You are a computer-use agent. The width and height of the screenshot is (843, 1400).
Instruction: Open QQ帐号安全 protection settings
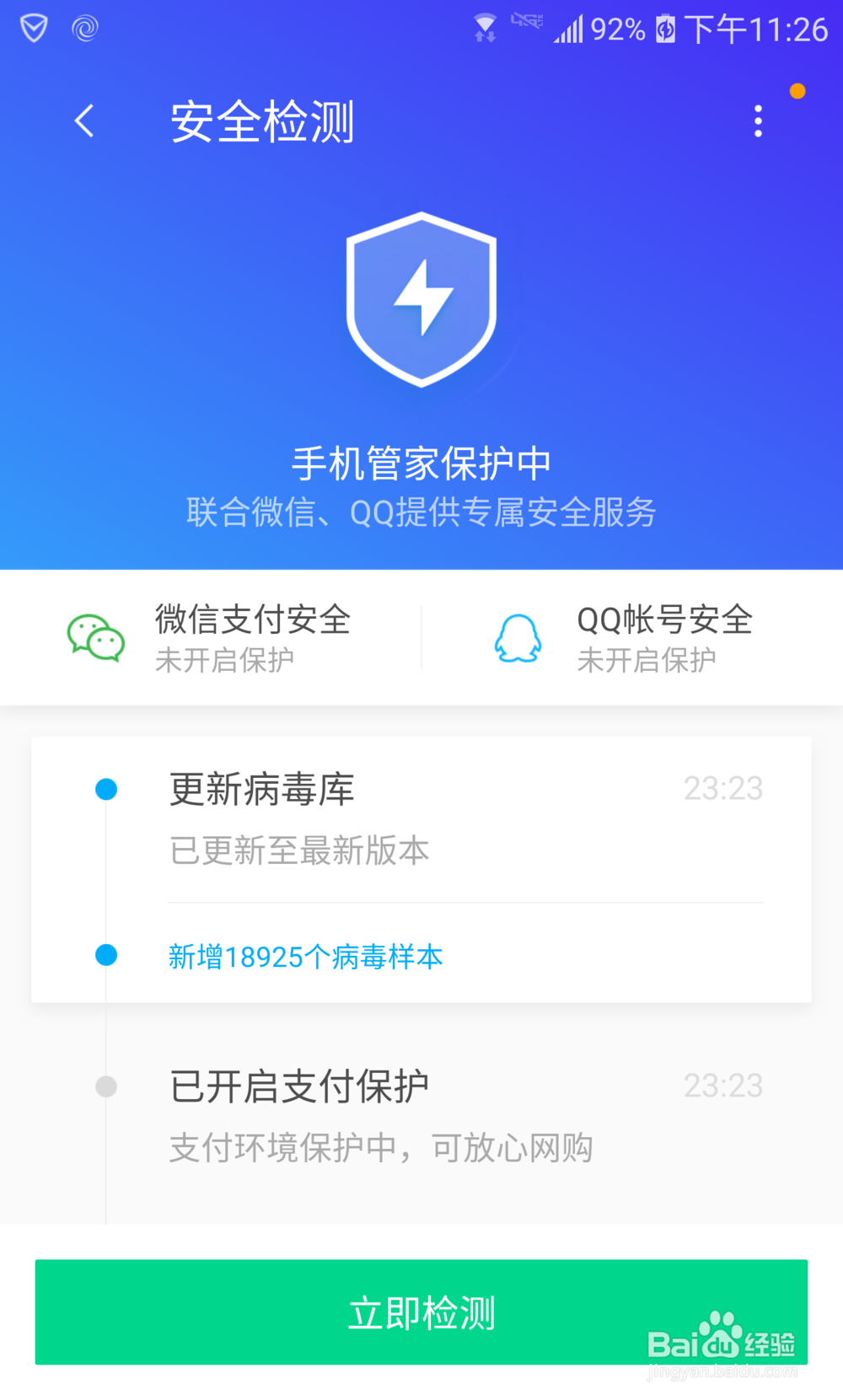[x=632, y=638]
